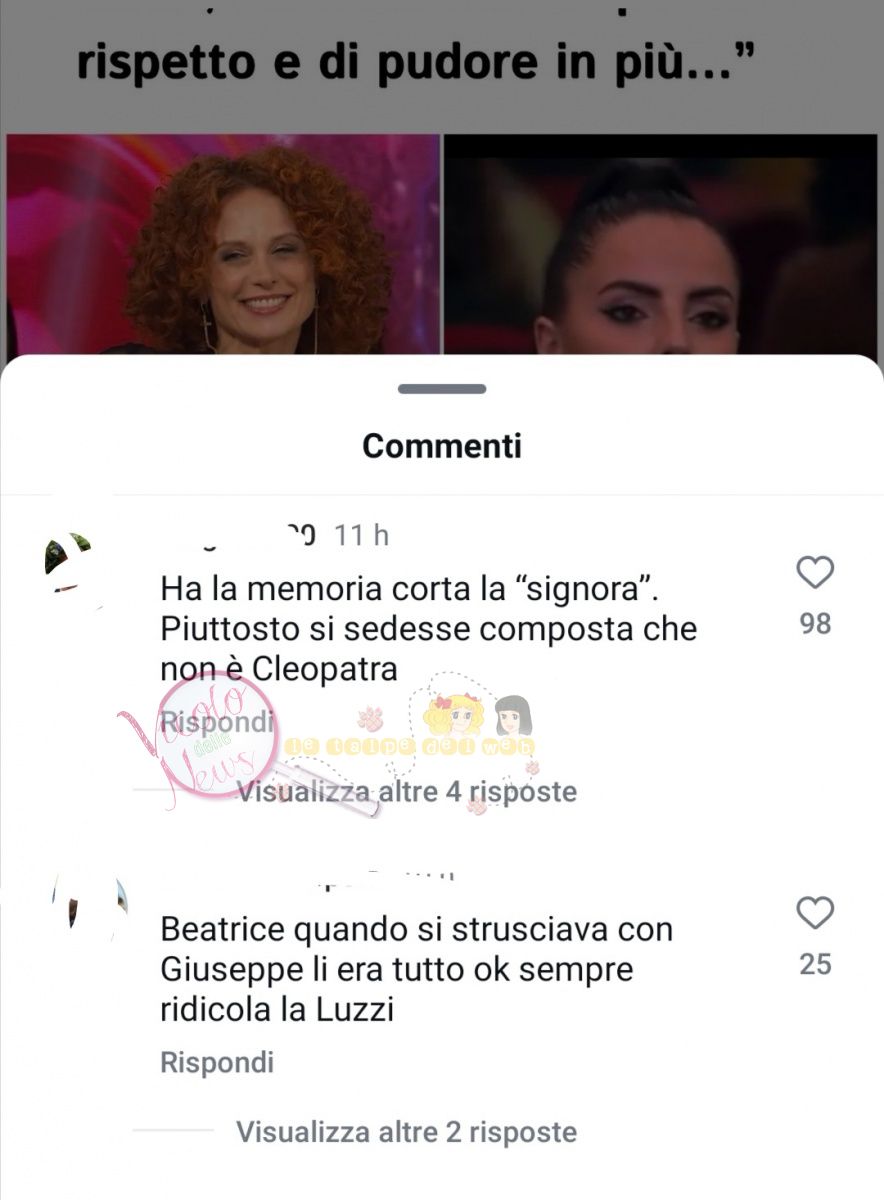Like the comment mentioning Beatrice and Giuseppe
This screenshot has height=1200, width=884.
[815, 914]
